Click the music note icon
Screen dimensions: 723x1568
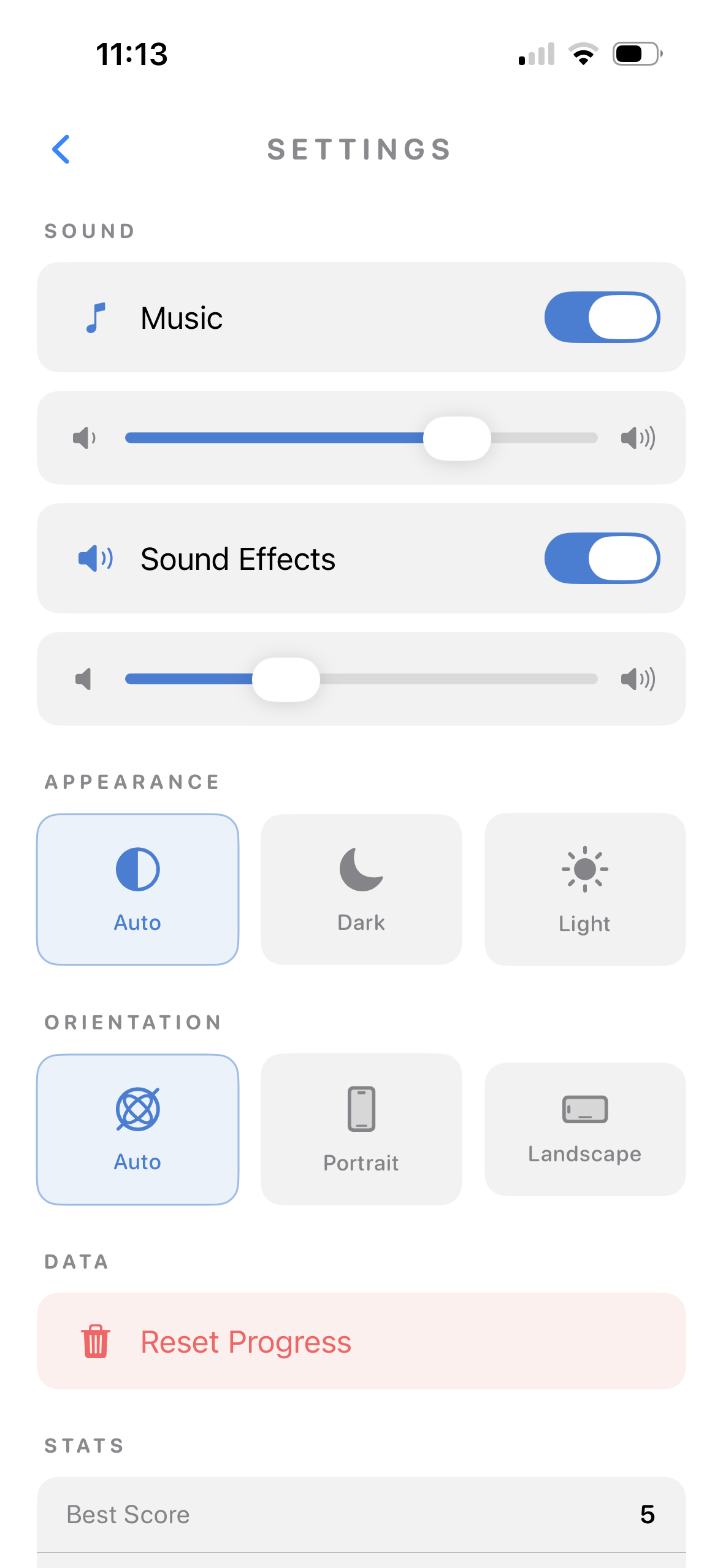(x=97, y=317)
